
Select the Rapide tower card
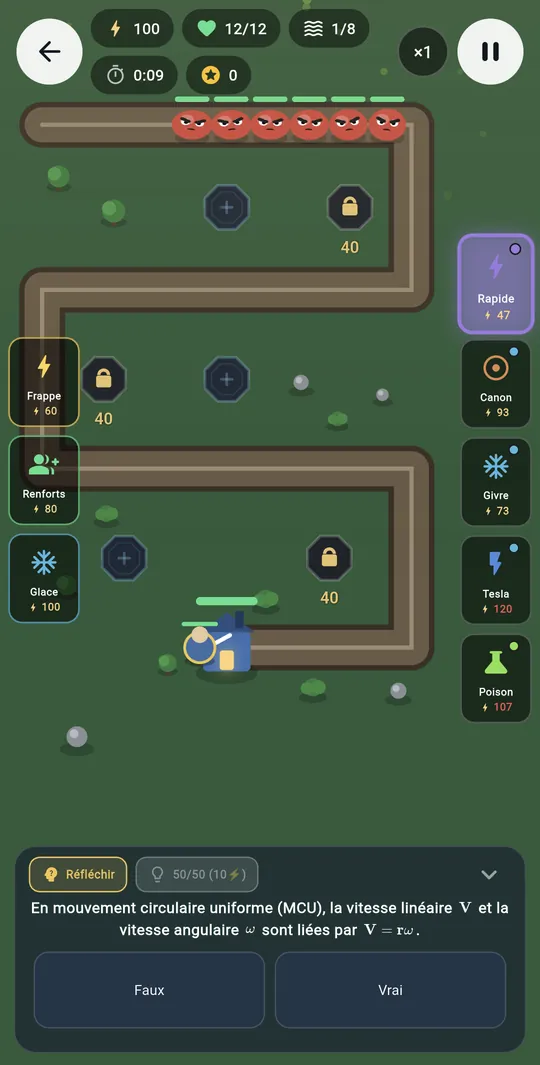pyautogui.click(x=496, y=284)
